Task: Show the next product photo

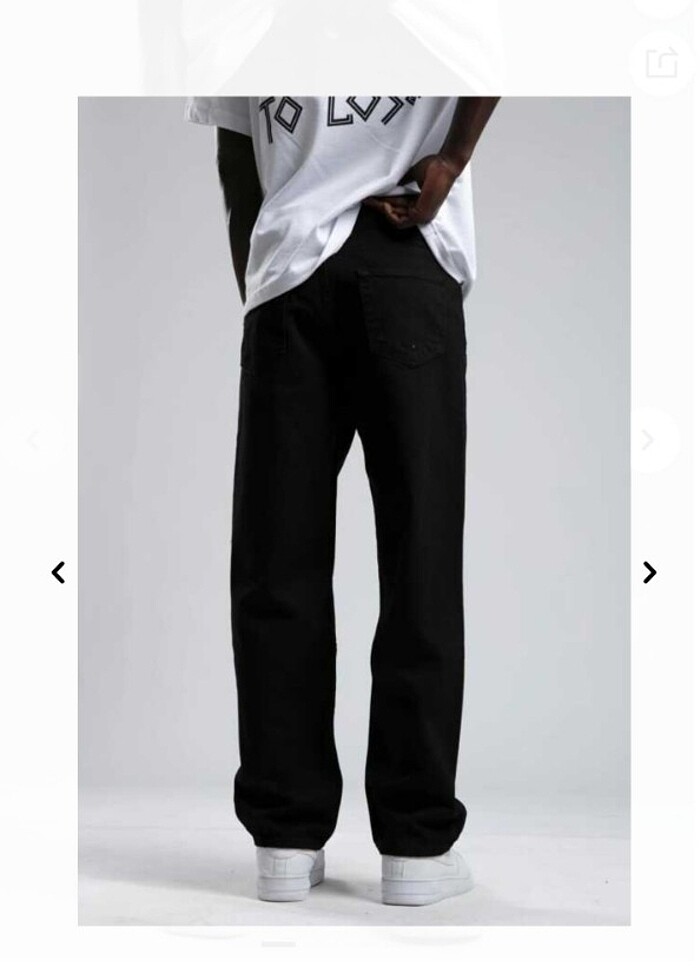Action: click(x=649, y=572)
